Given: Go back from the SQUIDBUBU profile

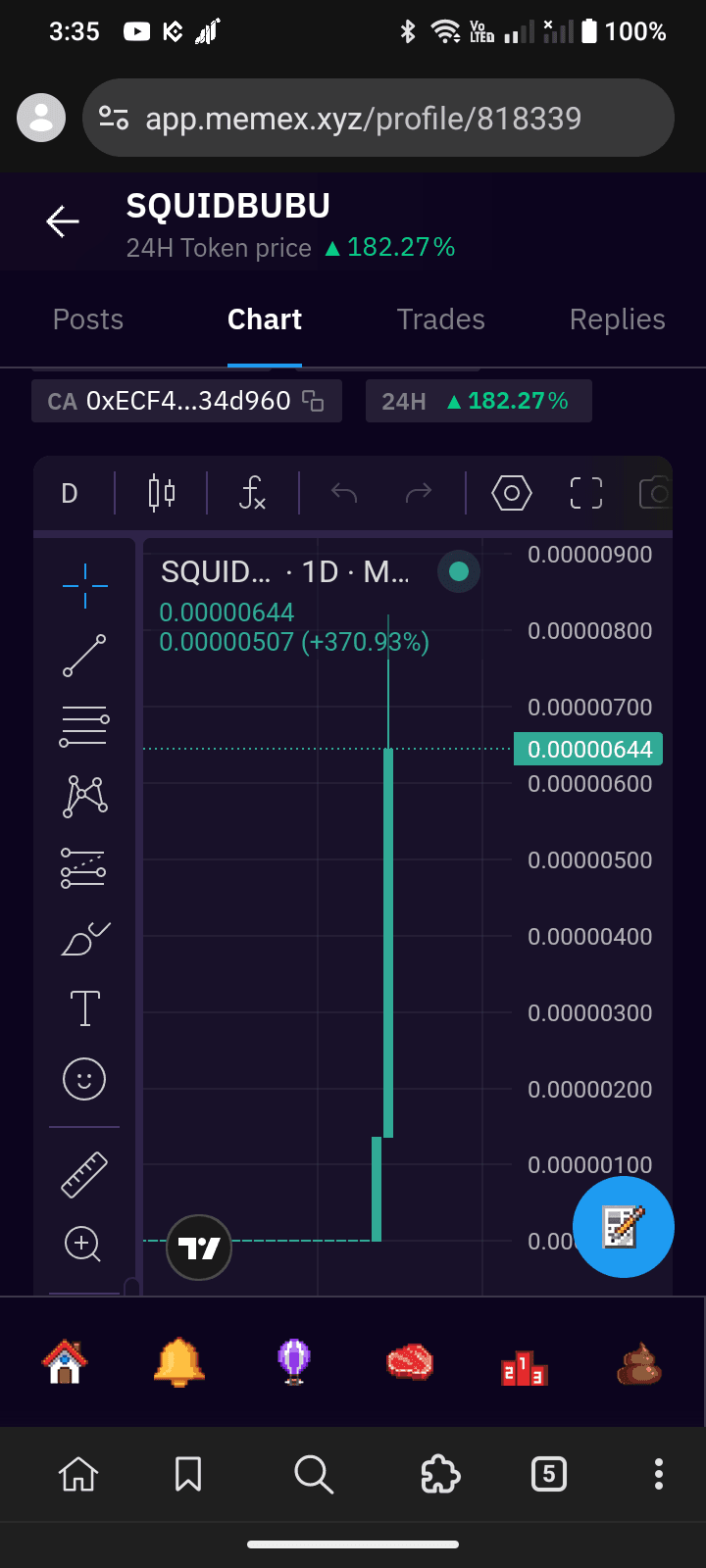Looking at the screenshot, I should tap(63, 221).
